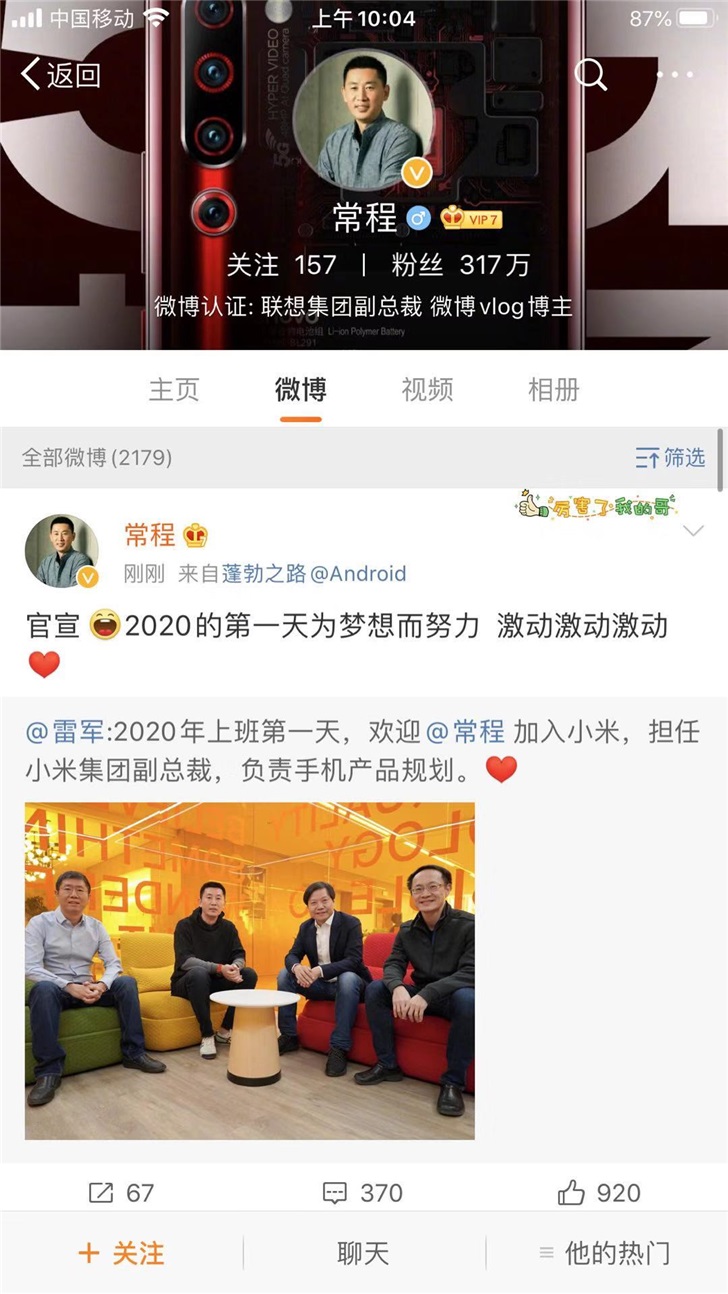Screen dimensions: 728x1294
Task: Open the 筛选 filter option
Action: [x=670, y=458]
